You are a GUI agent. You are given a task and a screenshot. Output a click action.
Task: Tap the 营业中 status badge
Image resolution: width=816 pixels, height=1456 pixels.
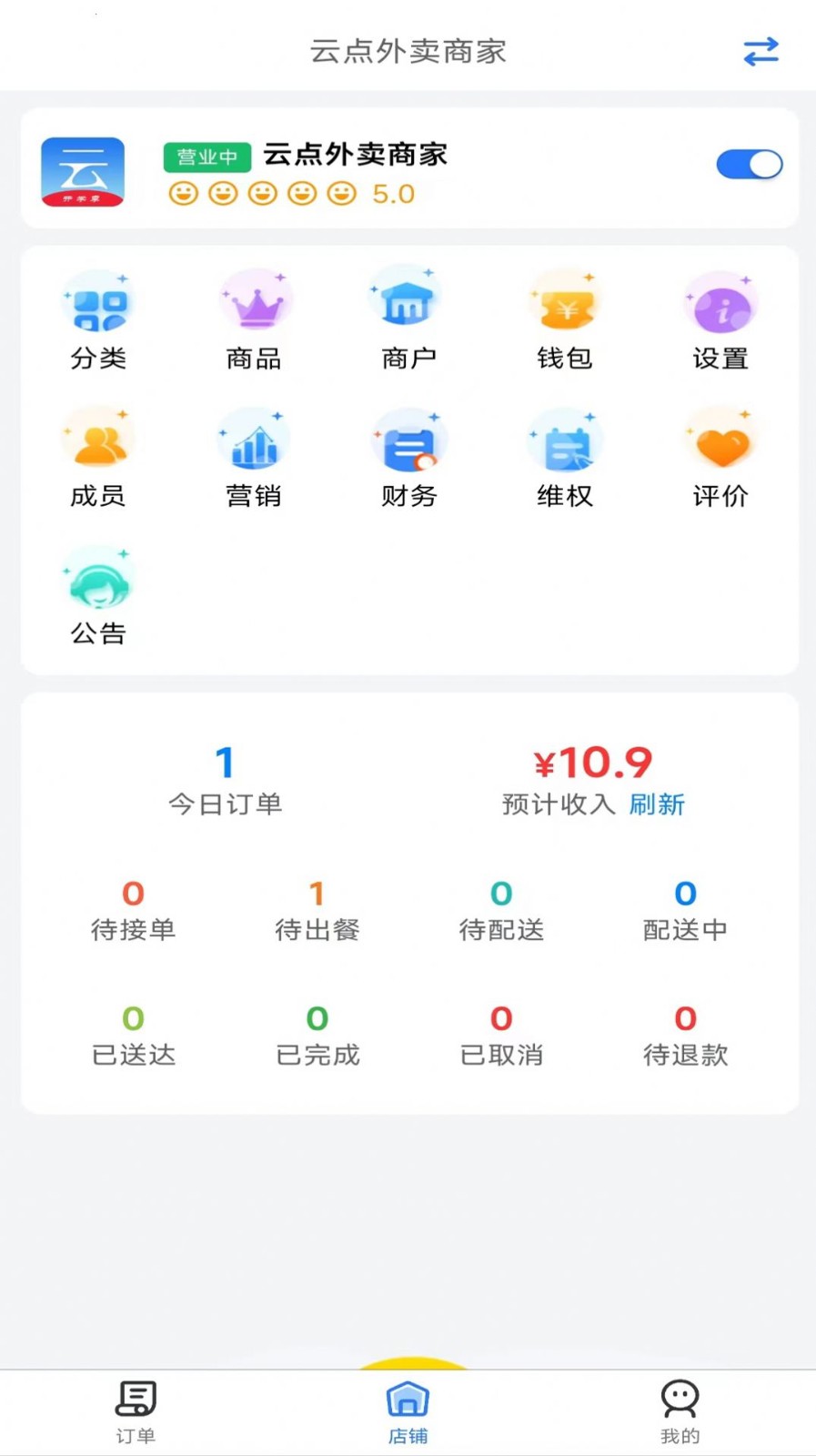[x=207, y=157]
